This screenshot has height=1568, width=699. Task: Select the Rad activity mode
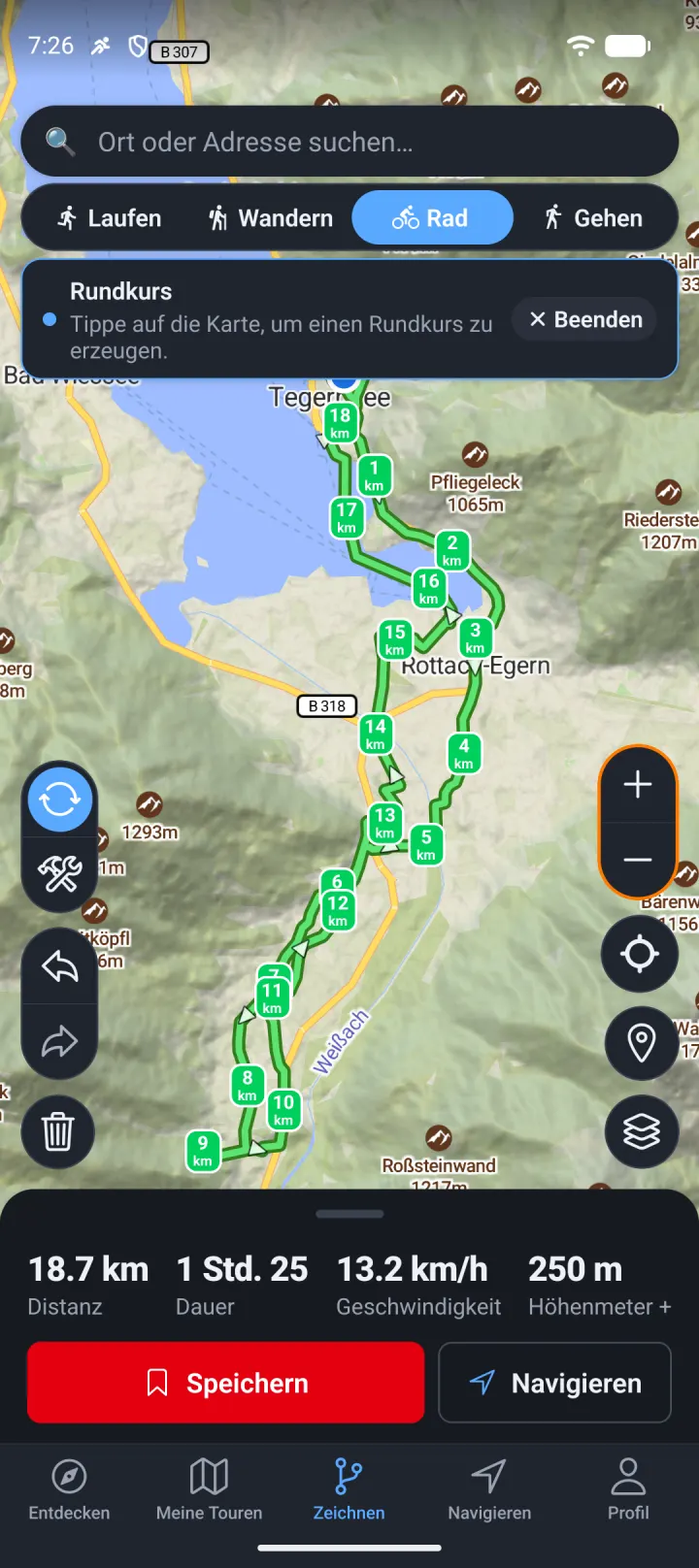(x=432, y=217)
